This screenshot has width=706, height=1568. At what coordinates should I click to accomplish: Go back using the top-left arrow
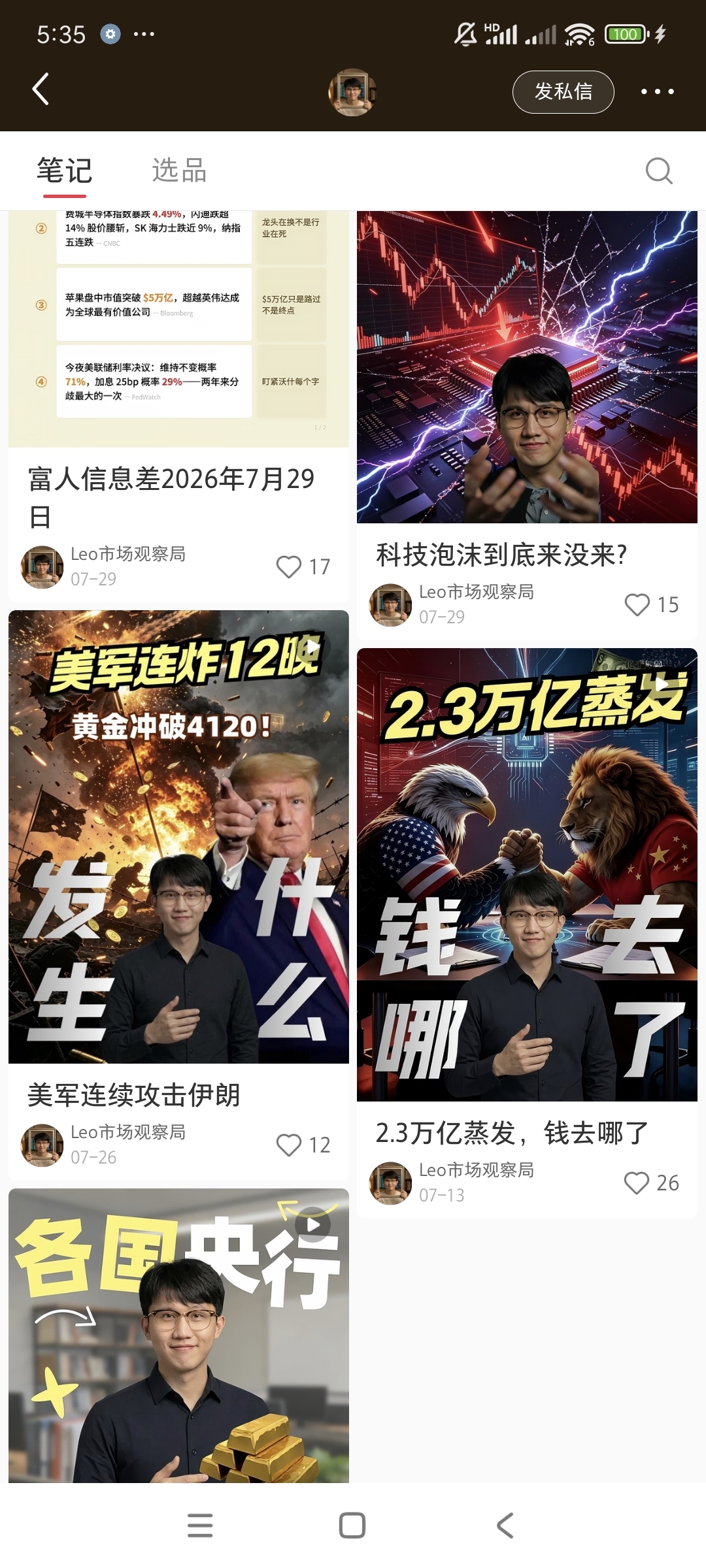tap(41, 90)
